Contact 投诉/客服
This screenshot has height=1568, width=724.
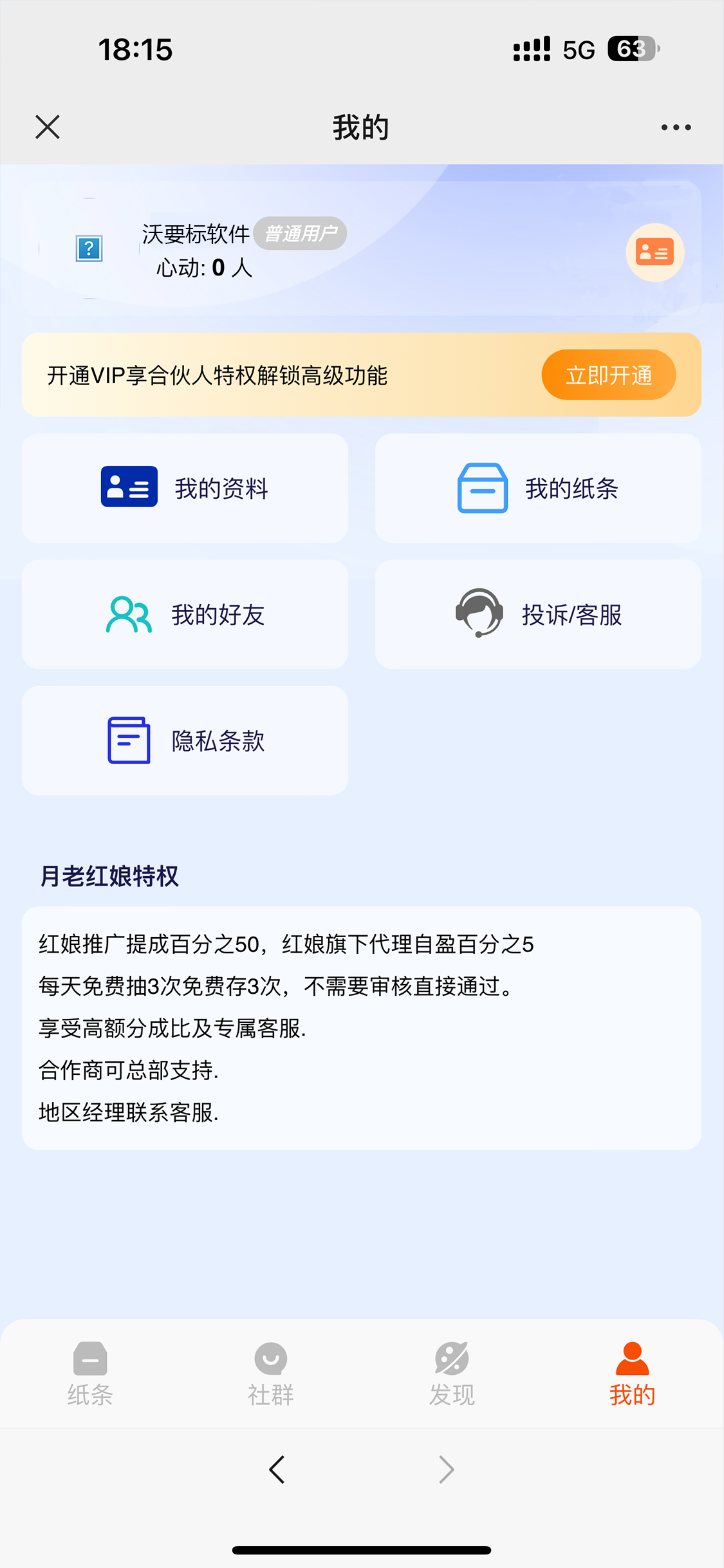(538, 614)
